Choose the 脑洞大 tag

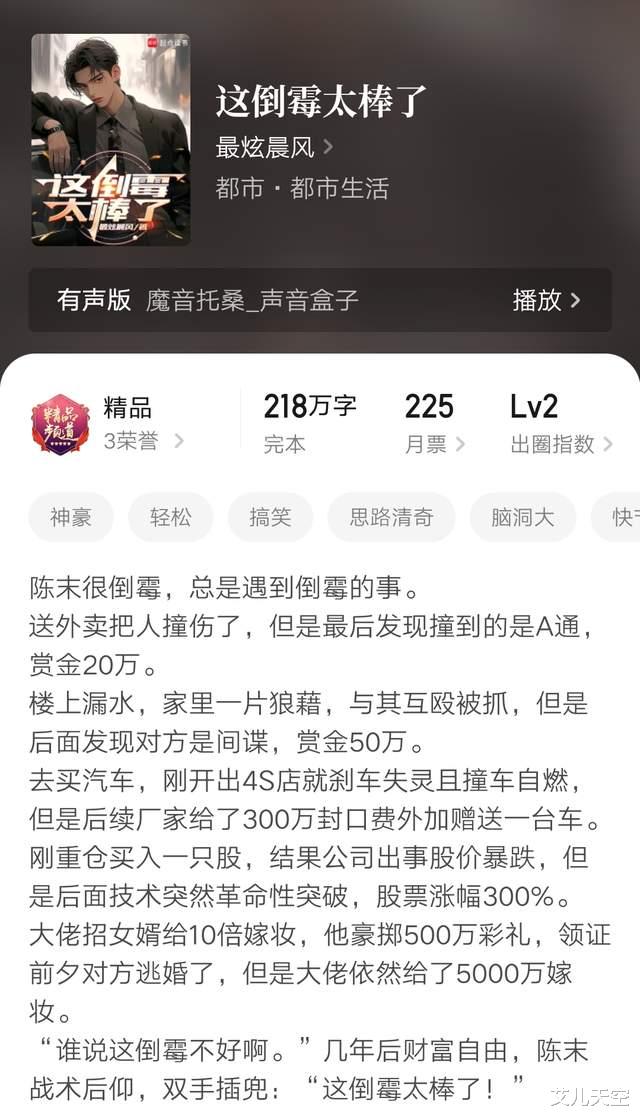click(522, 517)
